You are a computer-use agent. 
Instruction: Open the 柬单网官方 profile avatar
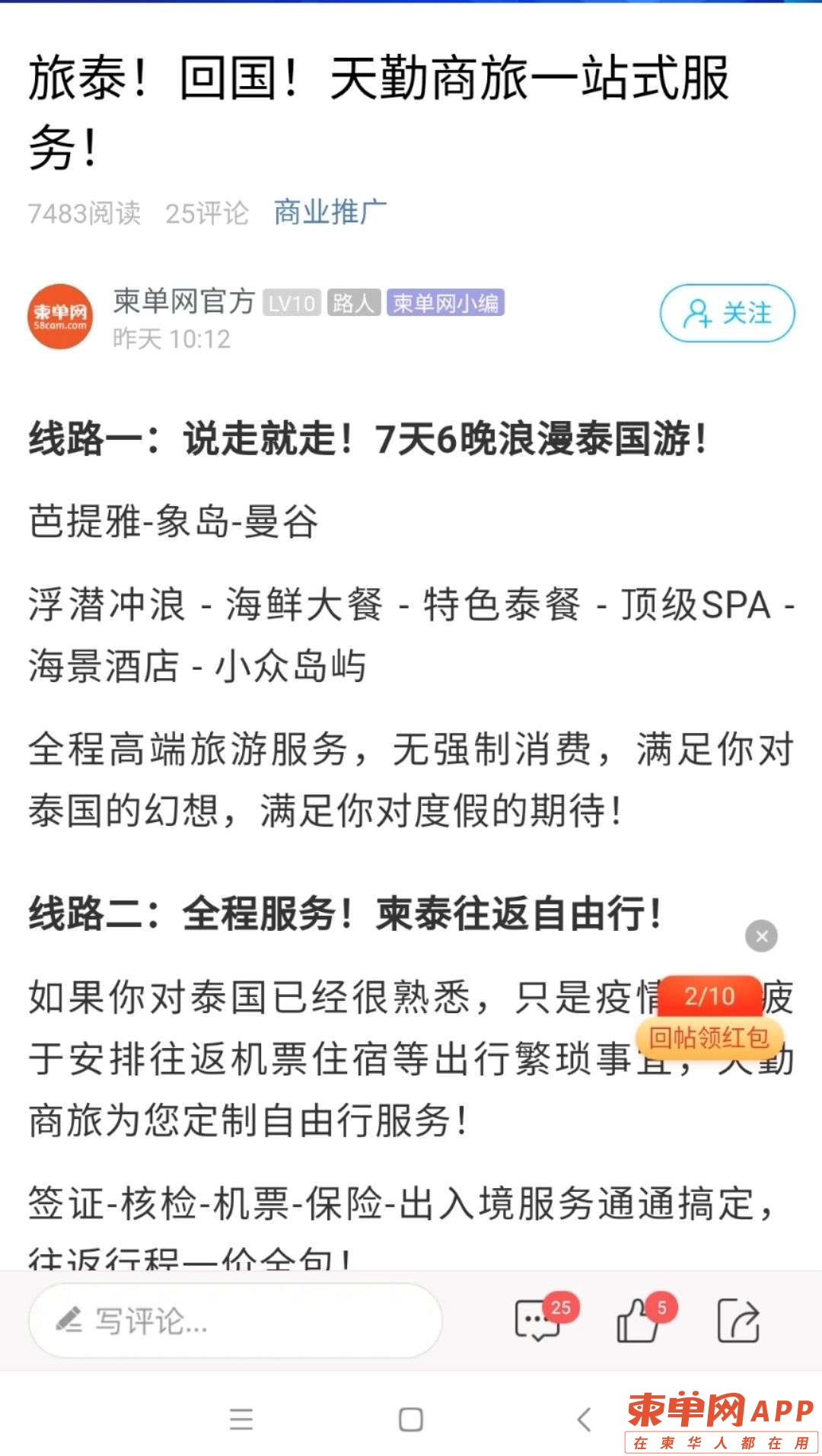coord(60,317)
